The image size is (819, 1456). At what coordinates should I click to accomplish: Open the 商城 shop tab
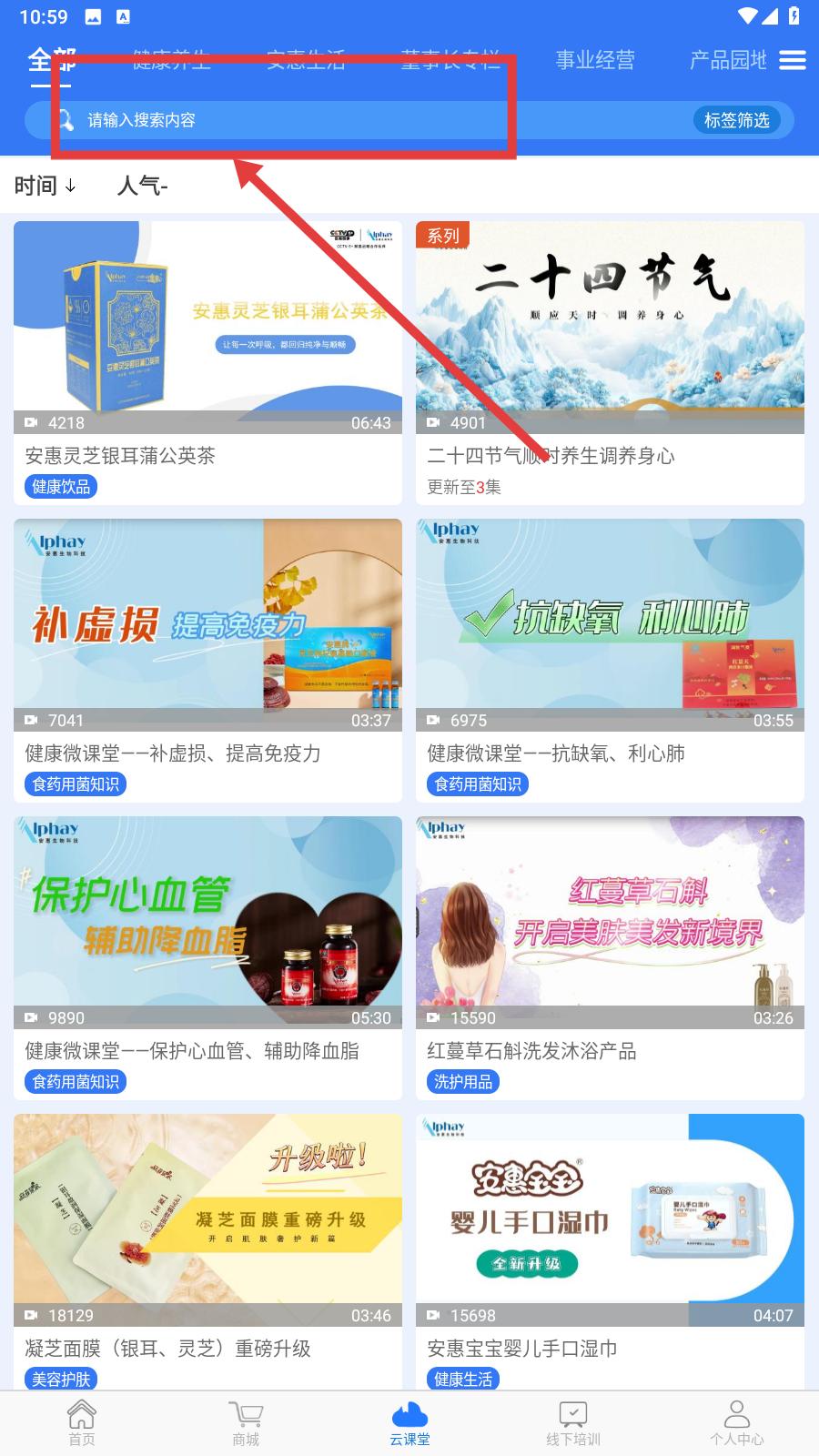[246, 1423]
